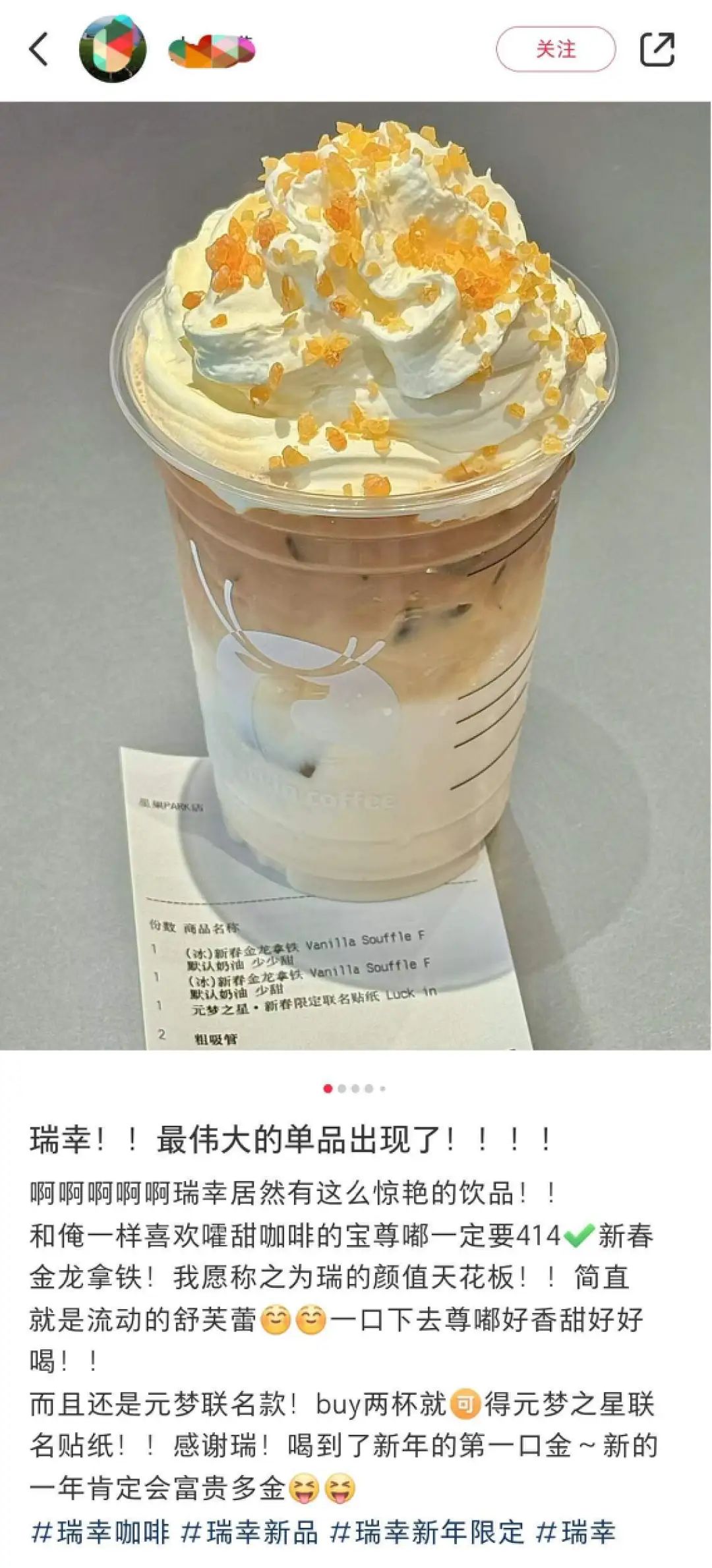The image size is (712, 1568).
Task: Open the post author's profile avatar
Action: 112,49
